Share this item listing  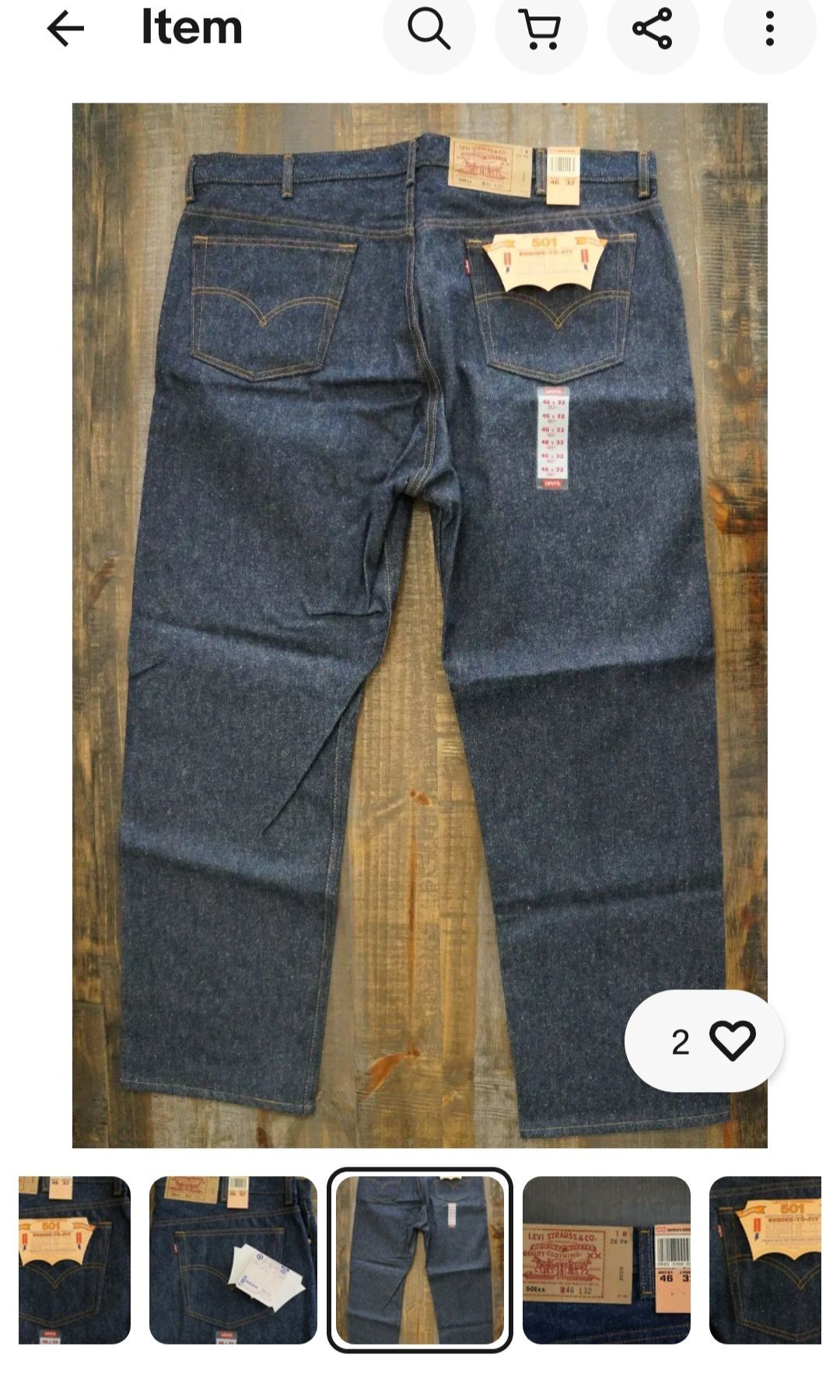tap(653, 29)
